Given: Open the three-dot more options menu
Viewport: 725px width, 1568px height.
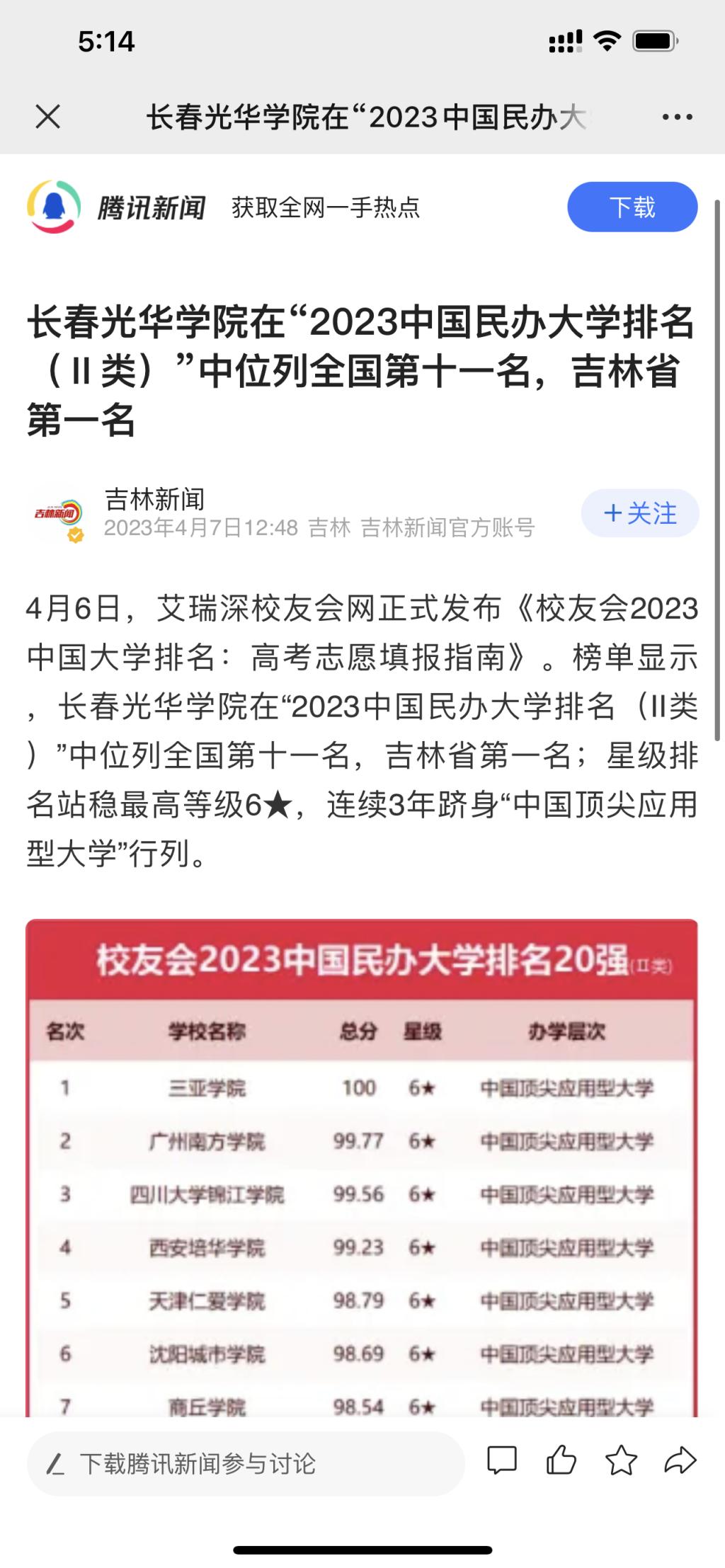Looking at the screenshot, I should tap(677, 117).
